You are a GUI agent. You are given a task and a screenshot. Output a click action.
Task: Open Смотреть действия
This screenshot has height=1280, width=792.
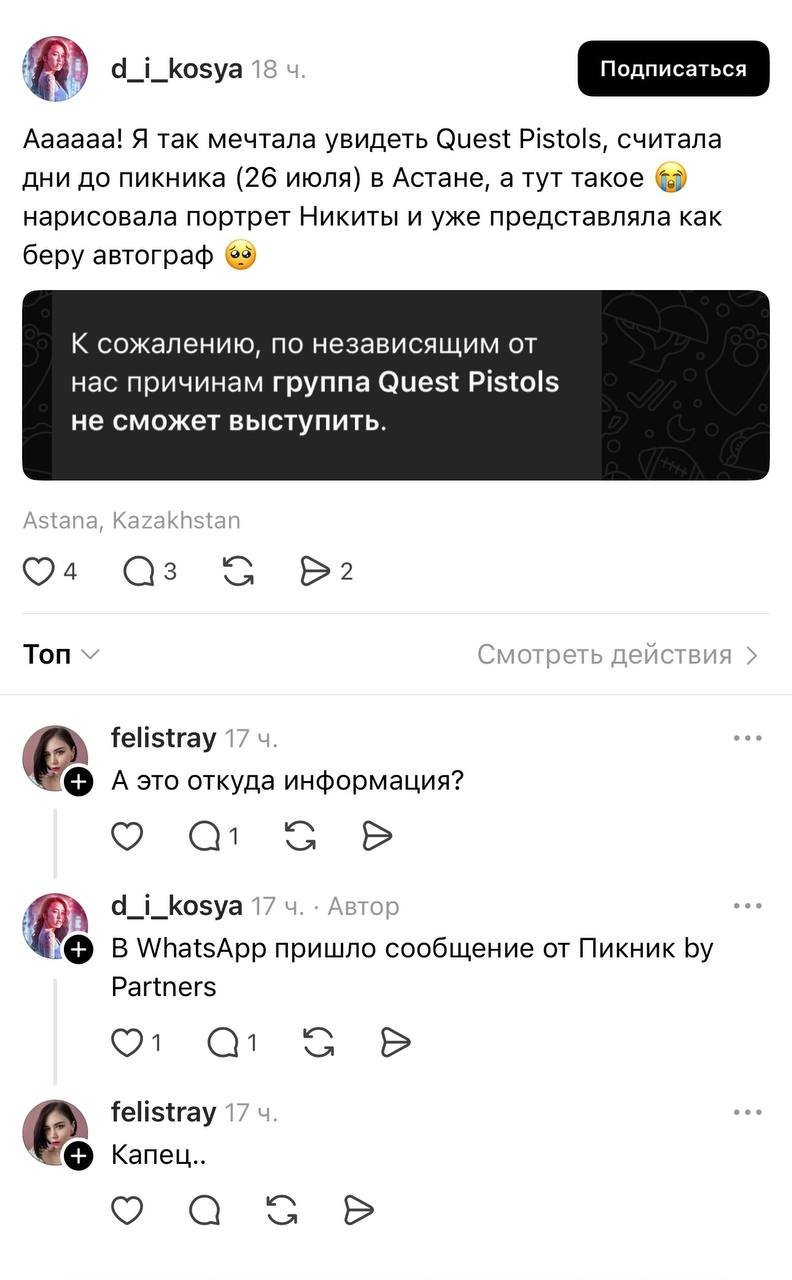click(x=618, y=655)
